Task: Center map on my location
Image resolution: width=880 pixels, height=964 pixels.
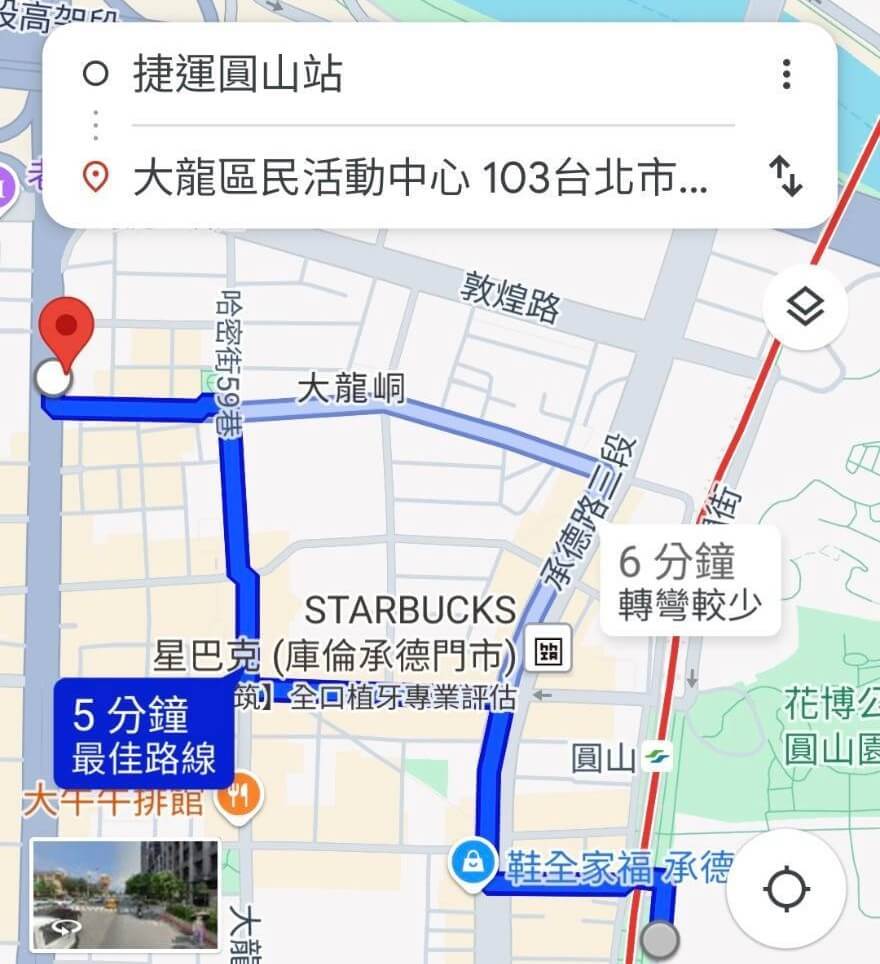Action: pyautogui.click(x=787, y=889)
